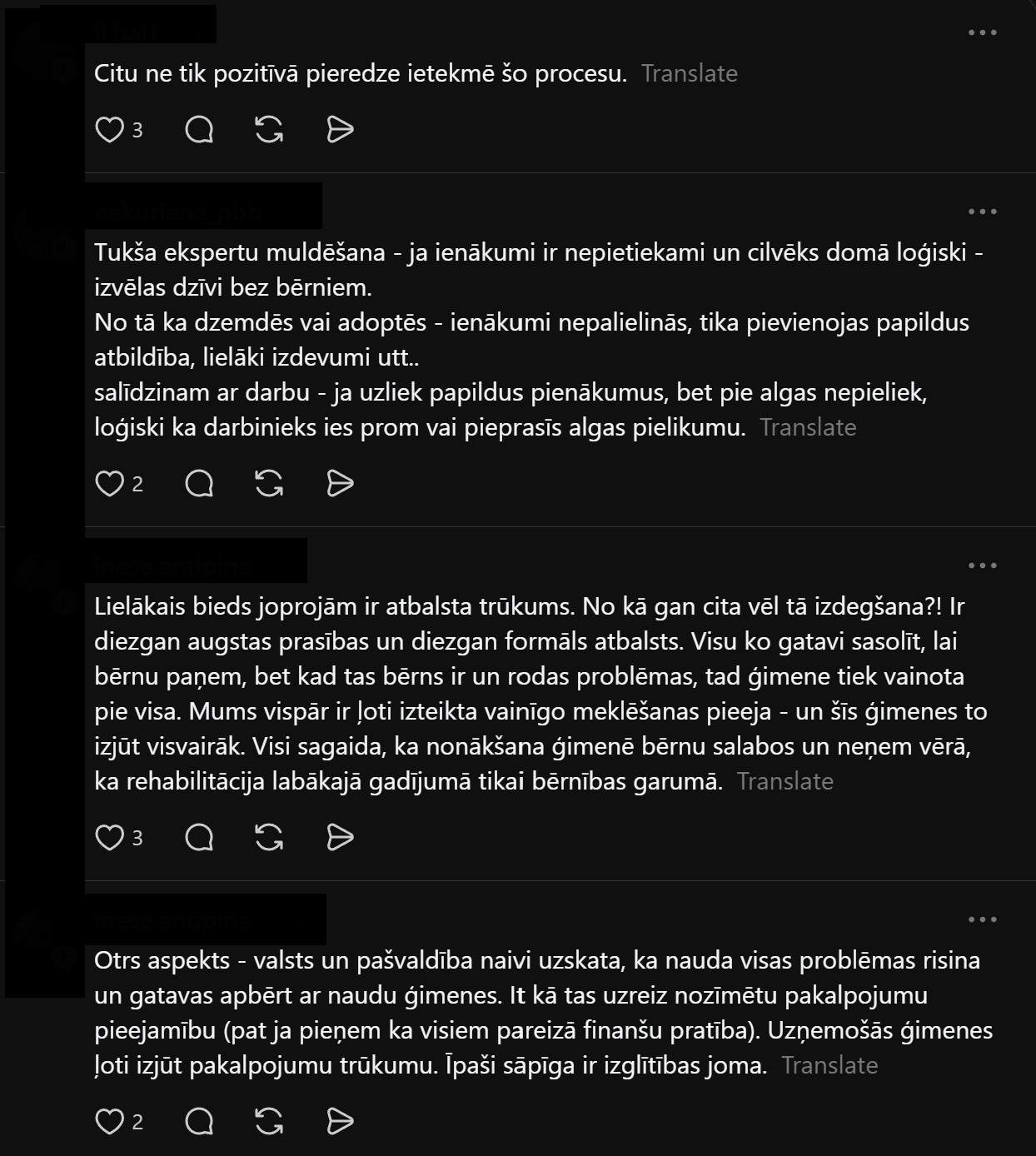The image size is (1036, 1156).
Task: Like the 'Lielākais bieds joprojām' comment
Action: [109, 837]
